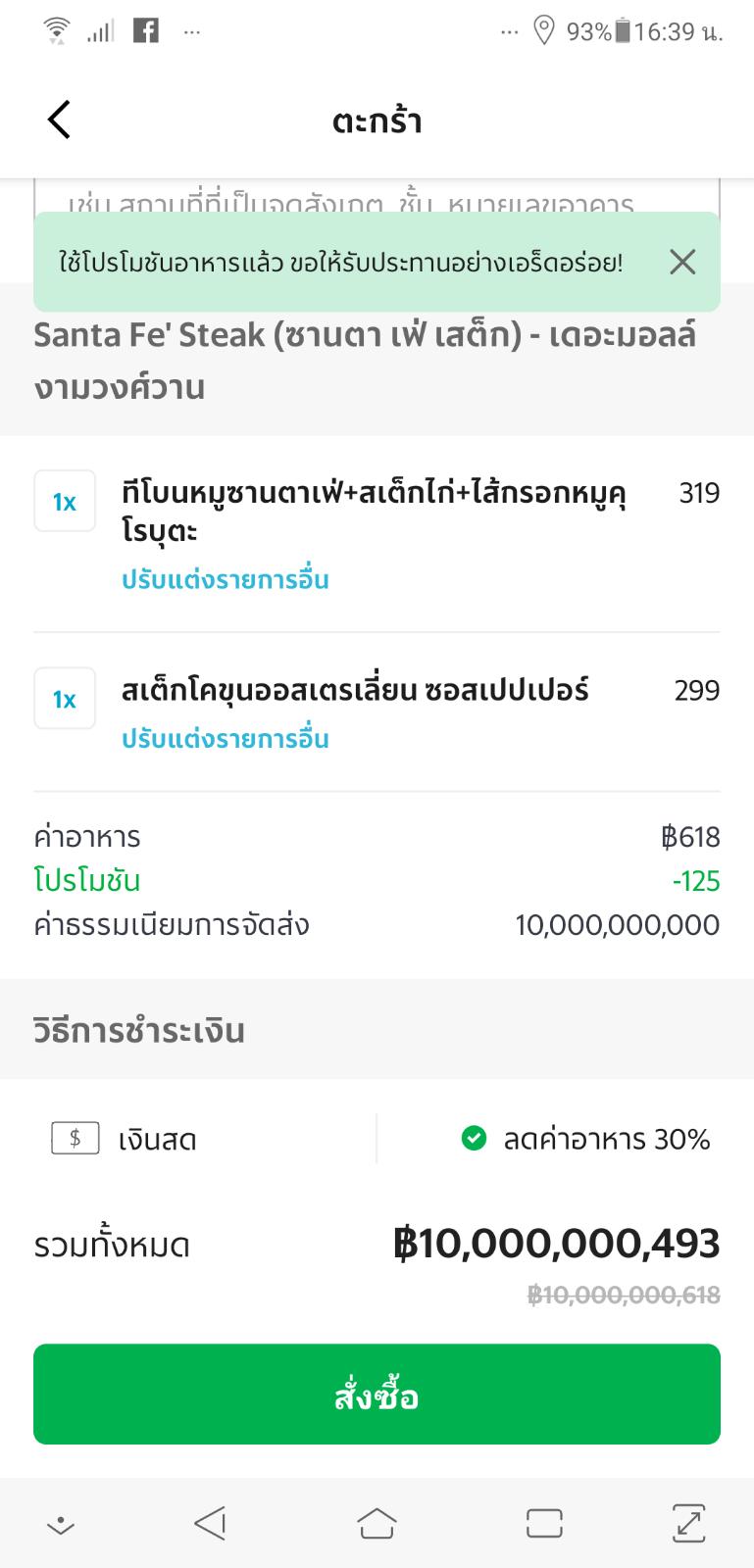This screenshot has width=754, height=1568.
Task: Change quantity of the 299 baht Australian steak
Action: [x=65, y=699]
